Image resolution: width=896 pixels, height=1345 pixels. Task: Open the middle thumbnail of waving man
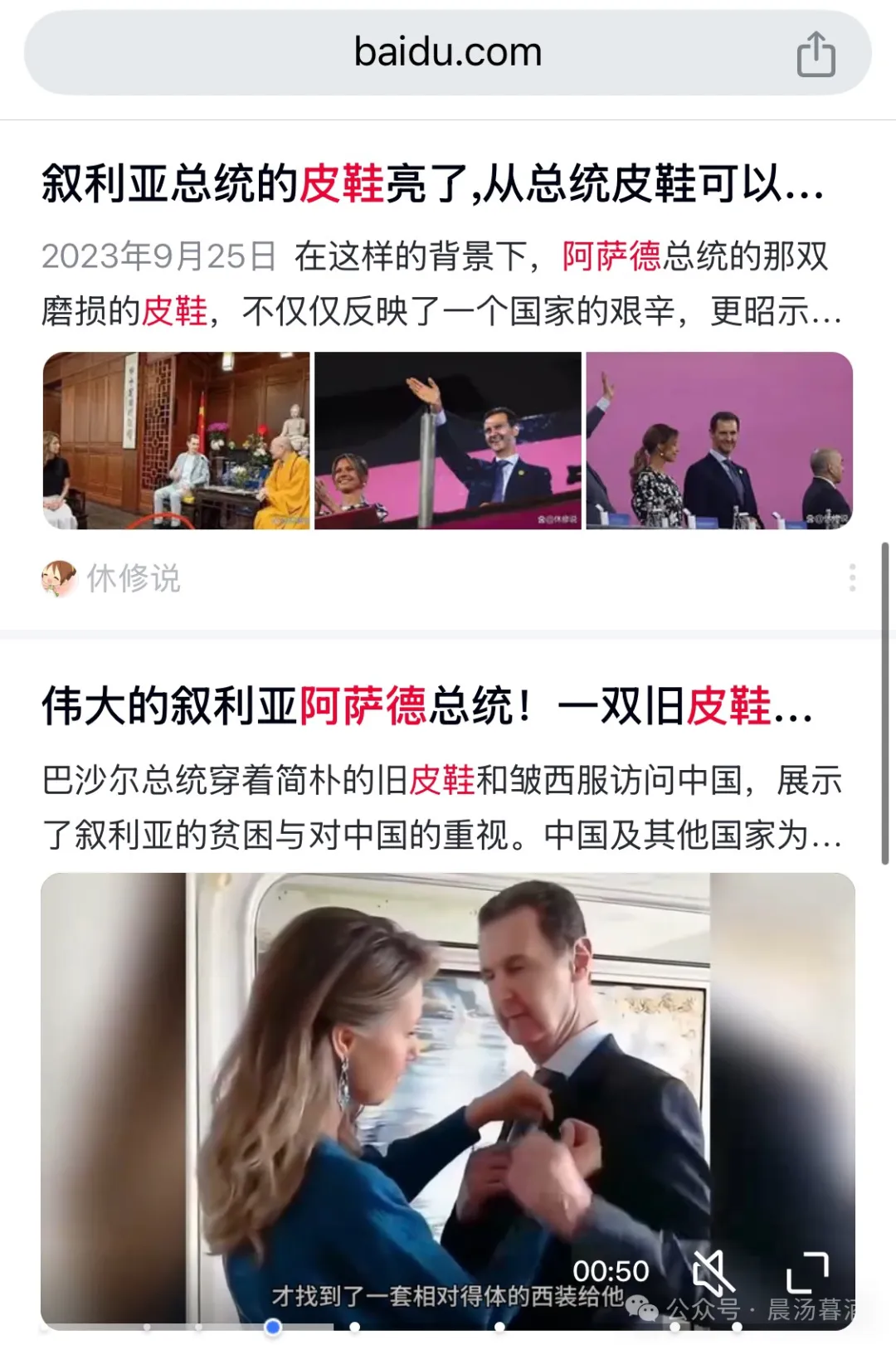pos(448,441)
